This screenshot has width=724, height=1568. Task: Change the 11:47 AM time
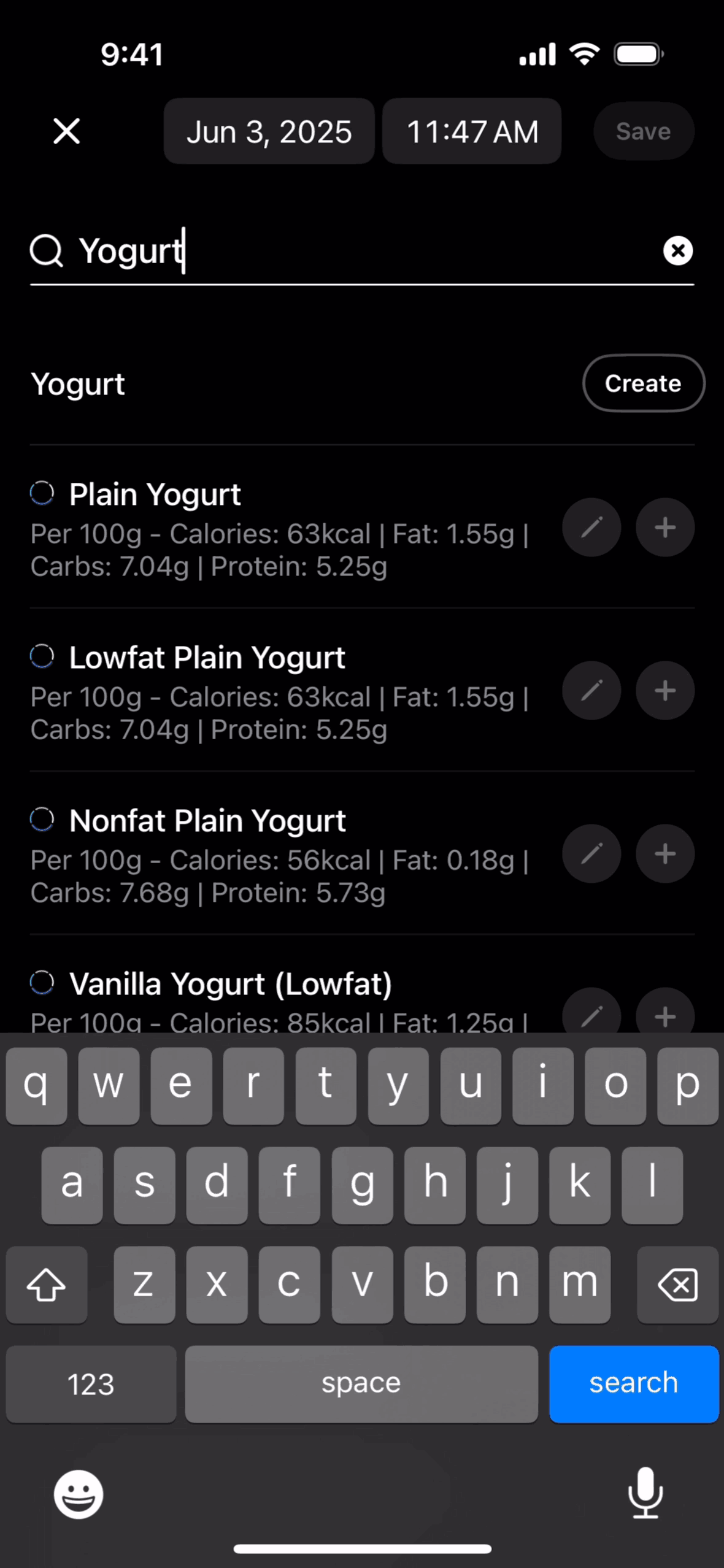[x=472, y=131]
